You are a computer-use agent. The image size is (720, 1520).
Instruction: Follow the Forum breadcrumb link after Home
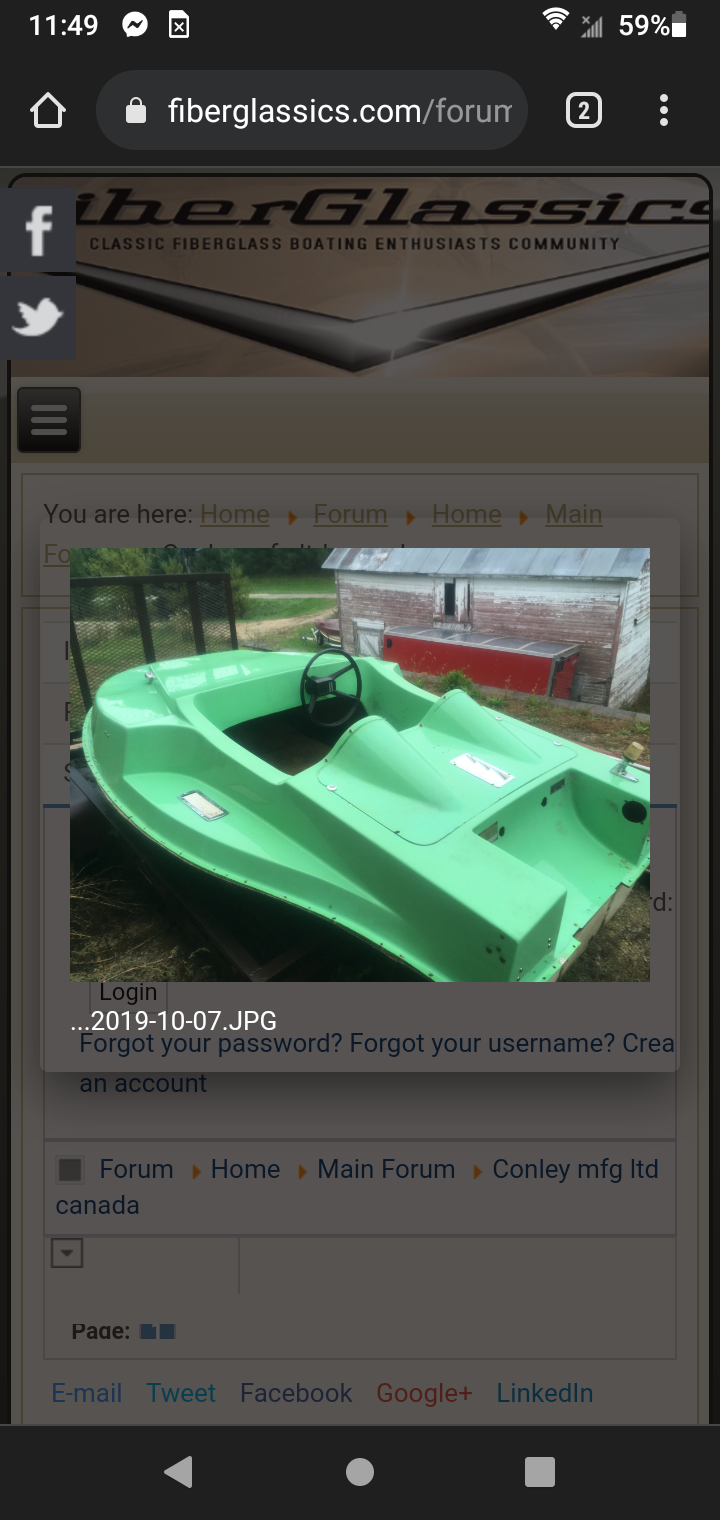(x=350, y=514)
